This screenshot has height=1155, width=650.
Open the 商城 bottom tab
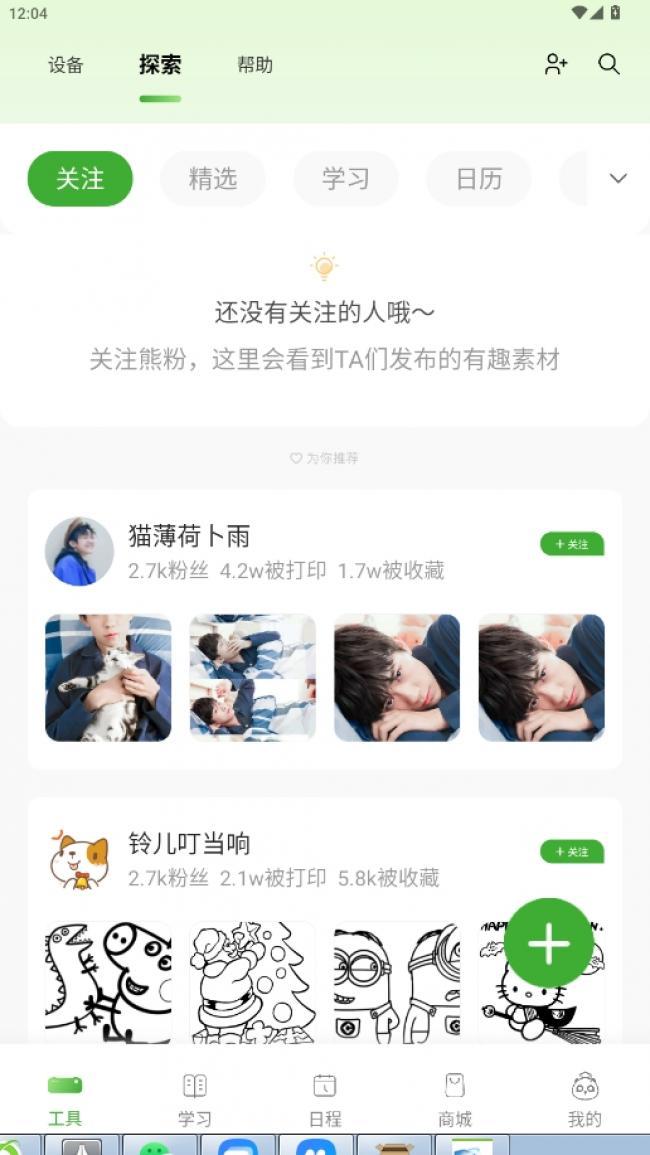(x=455, y=1098)
